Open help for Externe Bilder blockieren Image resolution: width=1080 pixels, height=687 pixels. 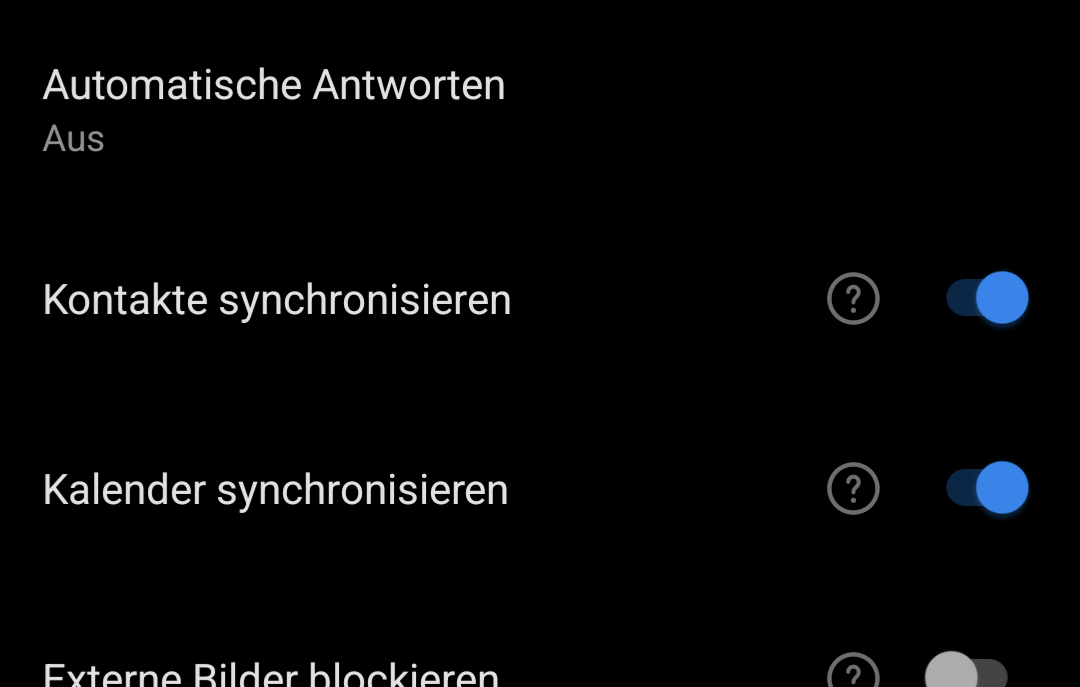853,674
